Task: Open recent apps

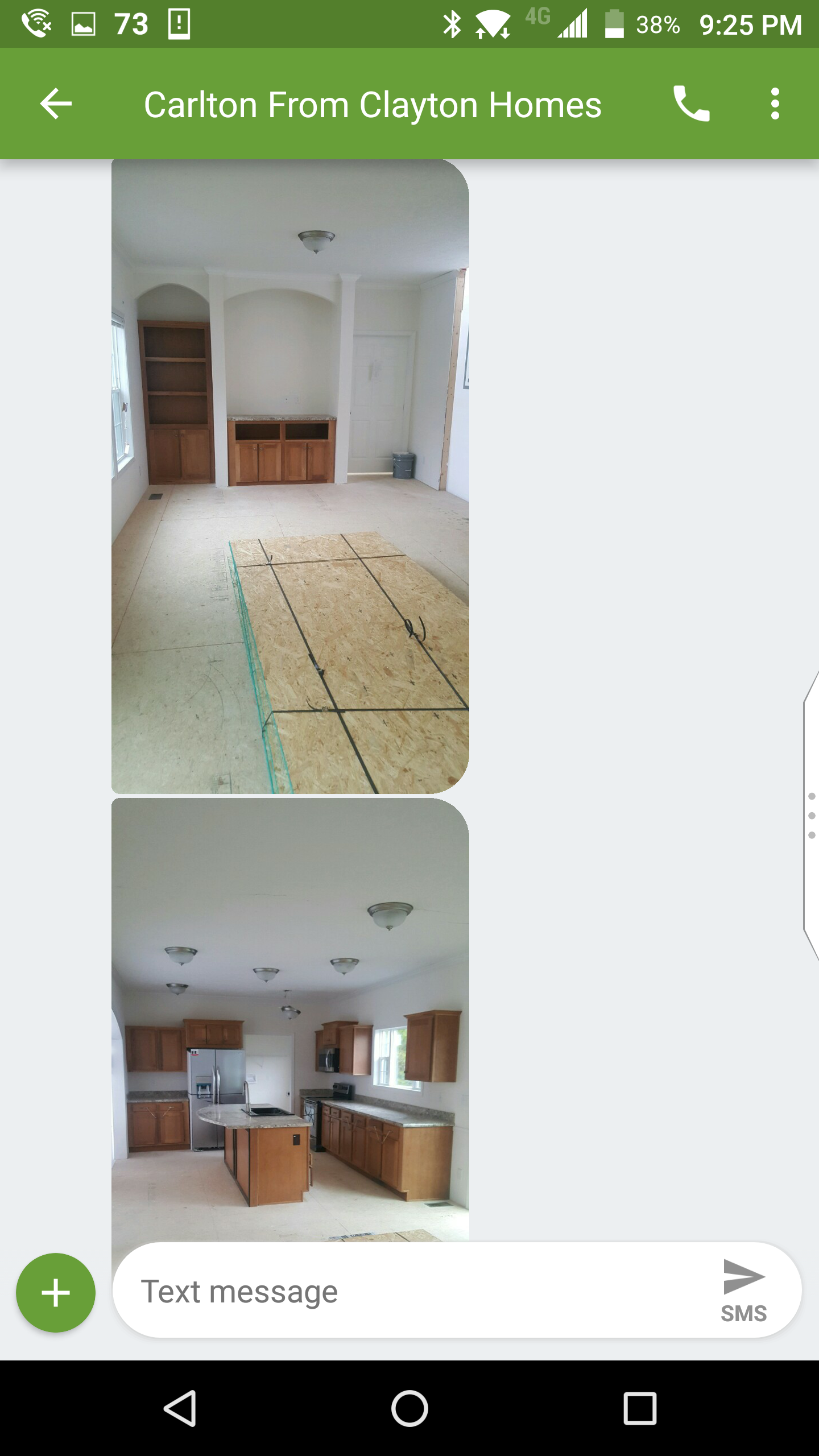Action: click(x=640, y=1408)
